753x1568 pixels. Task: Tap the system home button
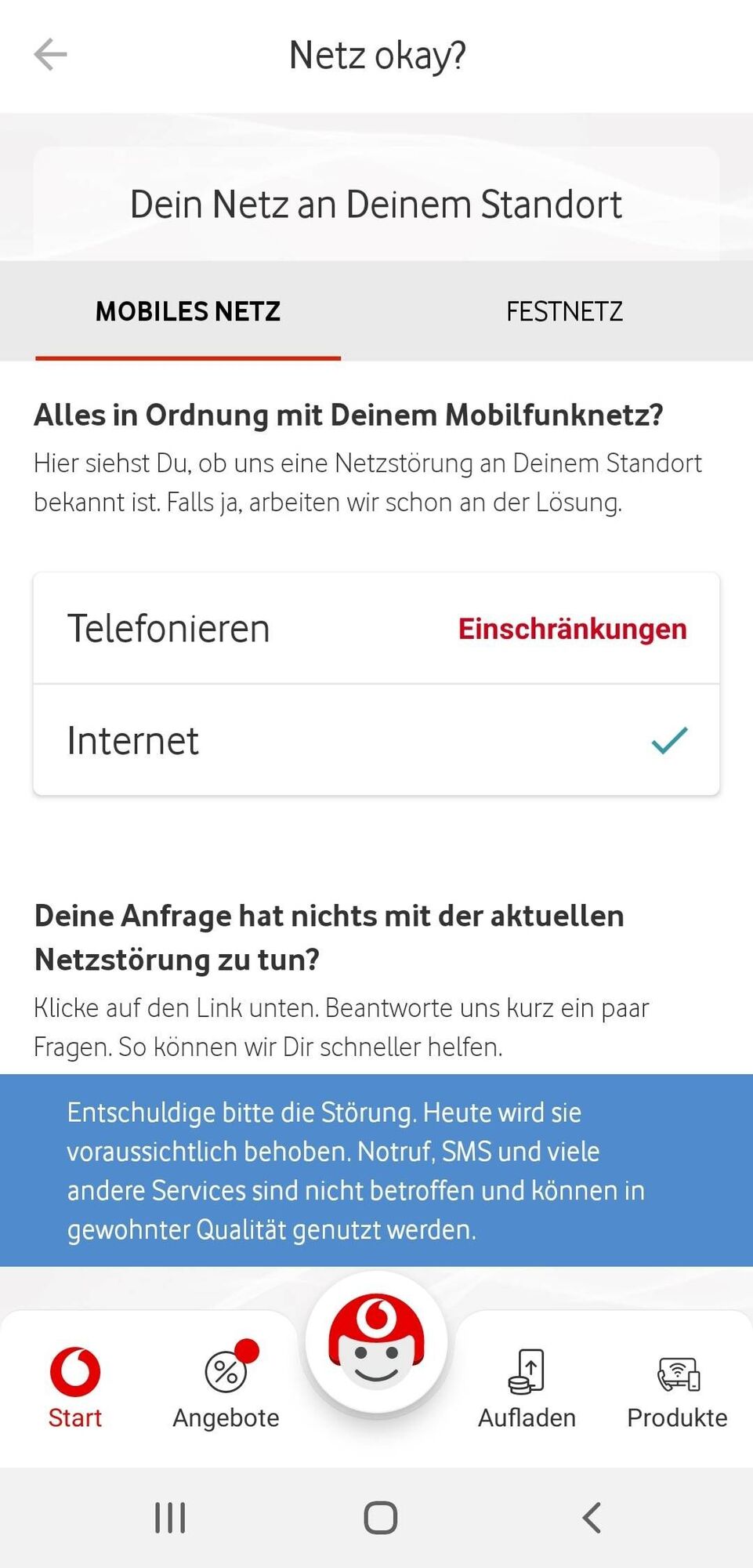coord(380,1518)
